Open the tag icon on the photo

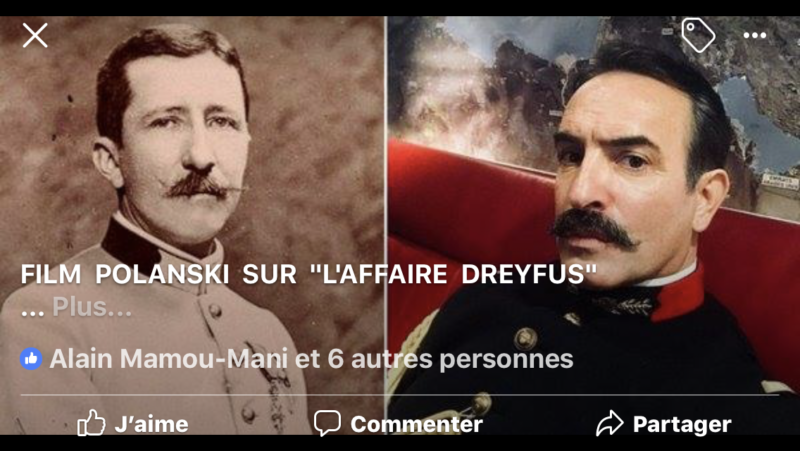pyautogui.click(x=698, y=36)
